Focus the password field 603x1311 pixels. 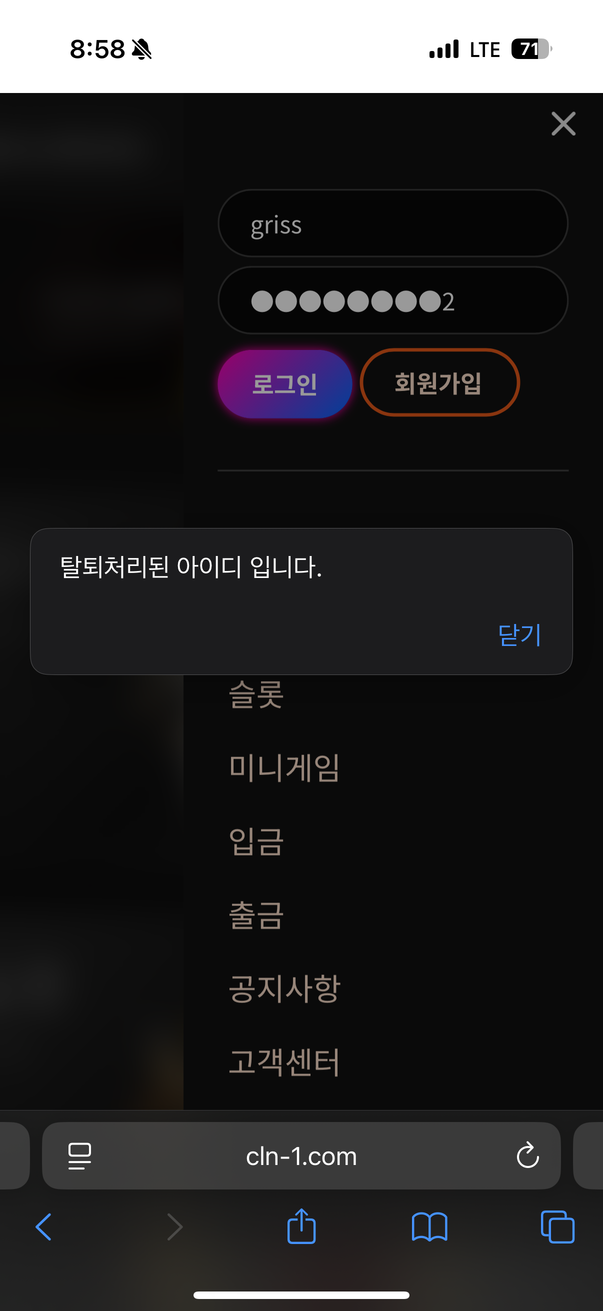tap(392, 300)
